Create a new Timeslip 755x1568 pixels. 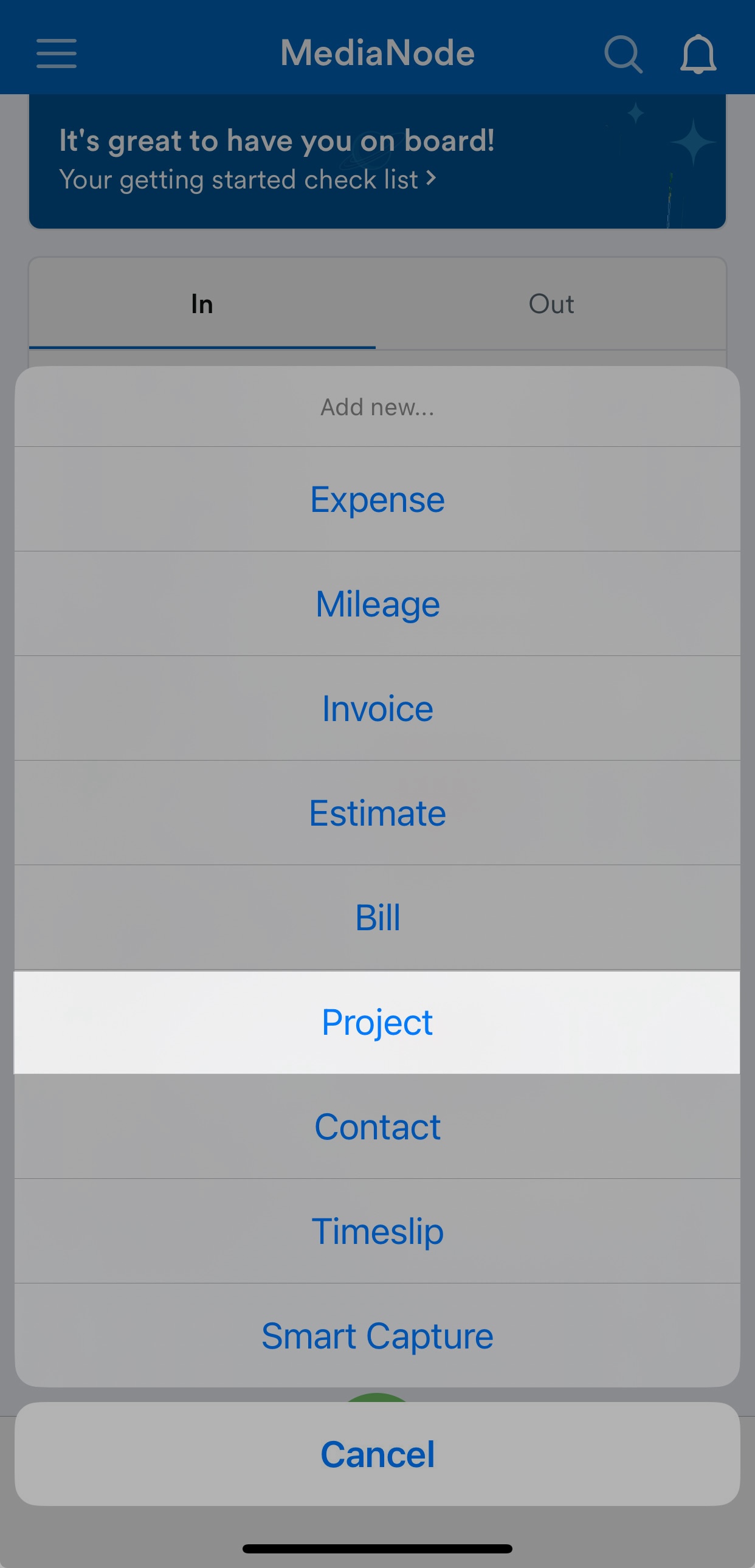[377, 1231]
